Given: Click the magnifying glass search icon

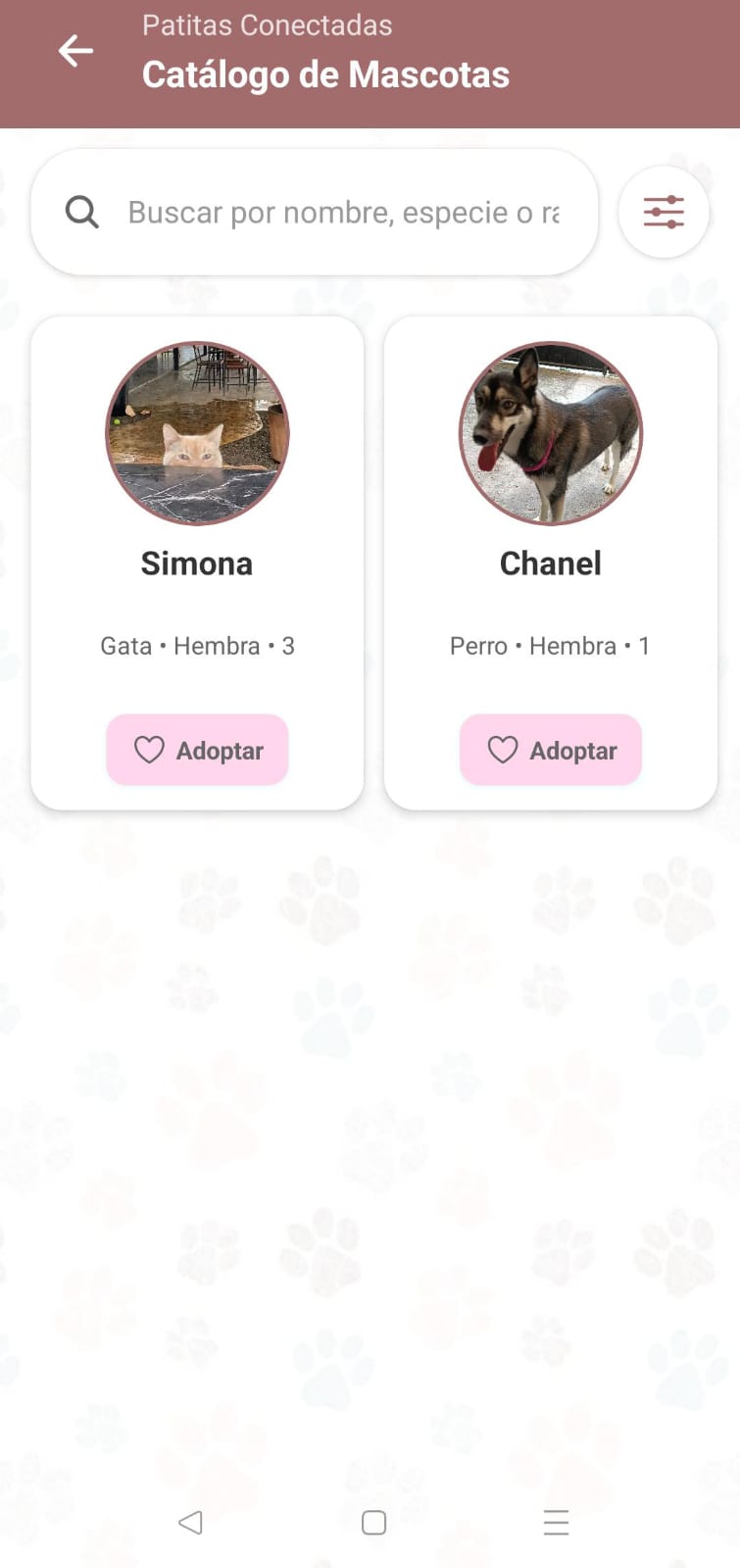Looking at the screenshot, I should 82,212.
